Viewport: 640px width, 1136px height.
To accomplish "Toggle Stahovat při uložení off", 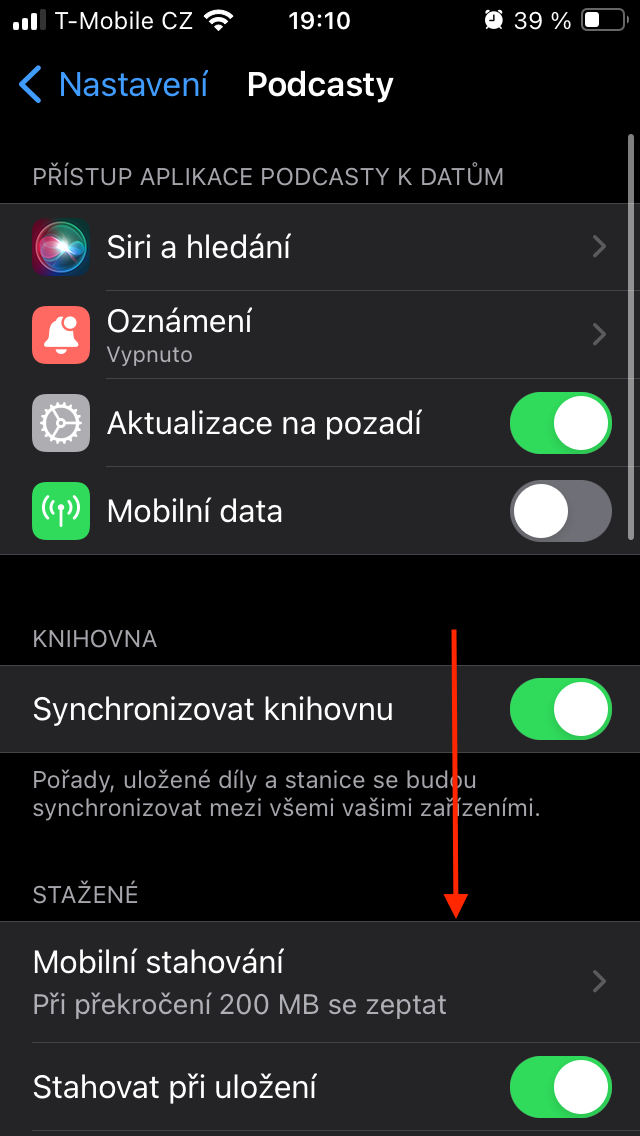I will pyautogui.click(x=560, y=1086).
